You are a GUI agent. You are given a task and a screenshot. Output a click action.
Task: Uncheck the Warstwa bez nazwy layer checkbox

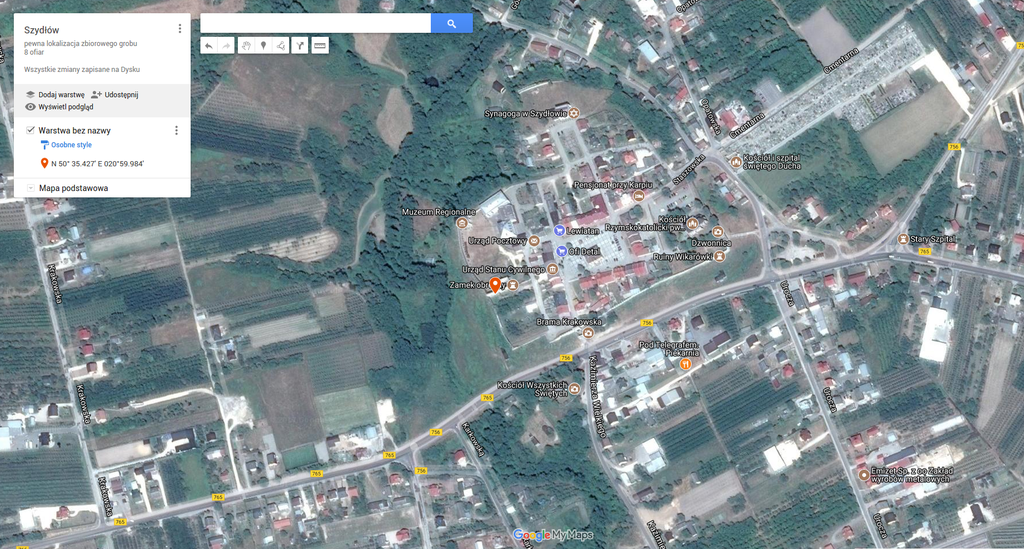point(30,130)
